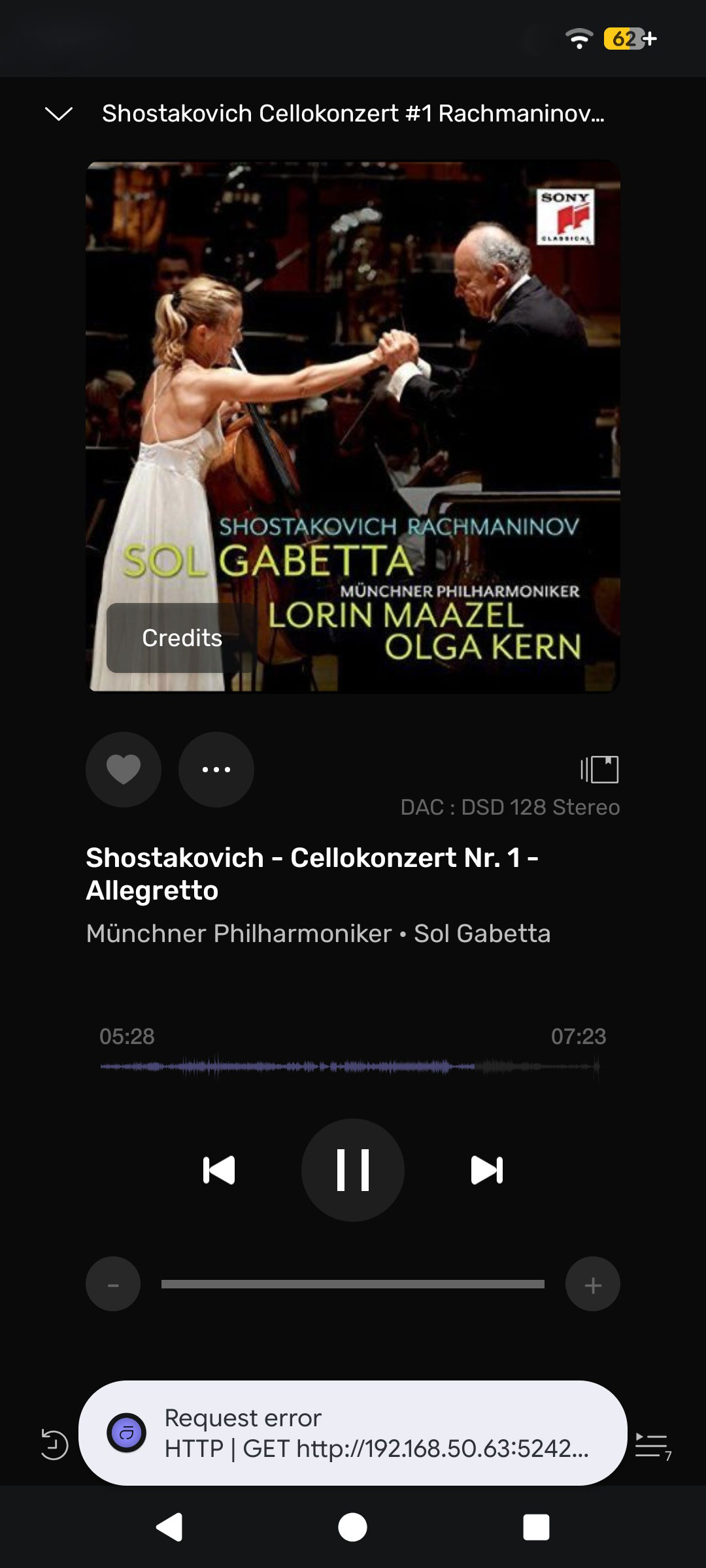Viewport: 706px width, 1568px height.
Task: Open the audio output device selector
Action: 599,769
